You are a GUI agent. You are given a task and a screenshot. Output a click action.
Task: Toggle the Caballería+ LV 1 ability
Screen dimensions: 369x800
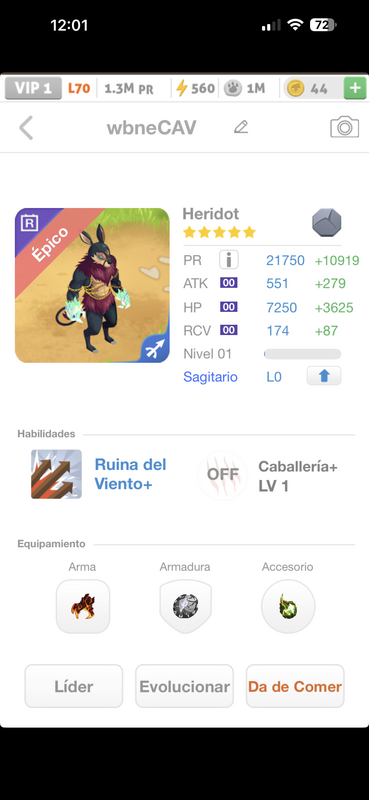tap(223, 475)
